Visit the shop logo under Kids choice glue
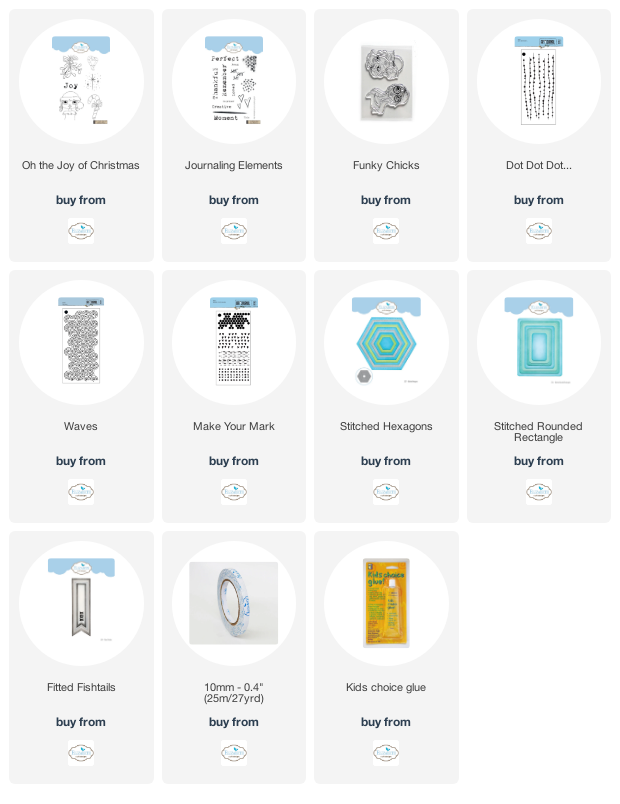The image size is (620, 804). click(x=386, y=753)
